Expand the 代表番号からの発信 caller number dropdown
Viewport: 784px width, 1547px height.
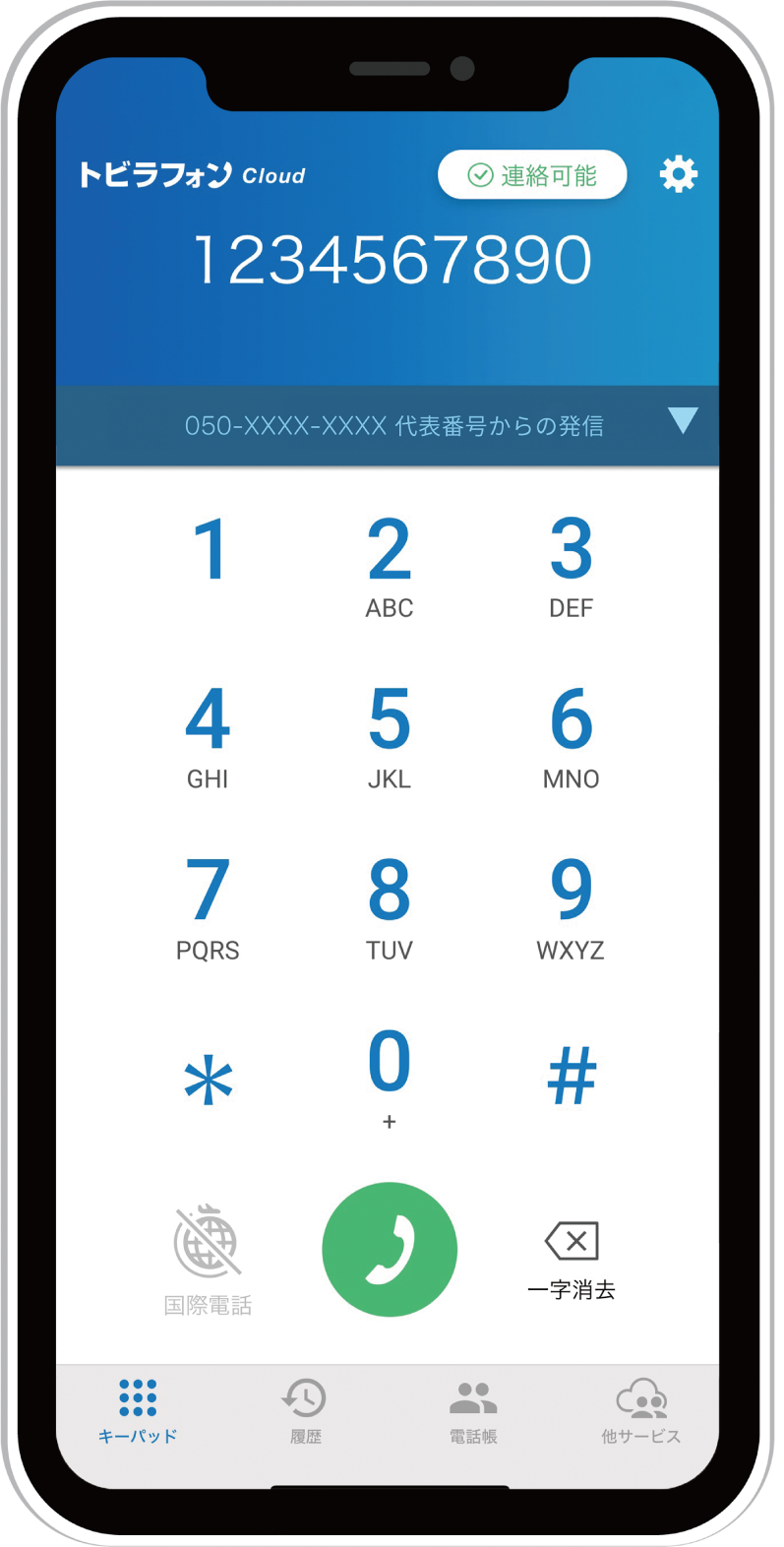point(682,421)
